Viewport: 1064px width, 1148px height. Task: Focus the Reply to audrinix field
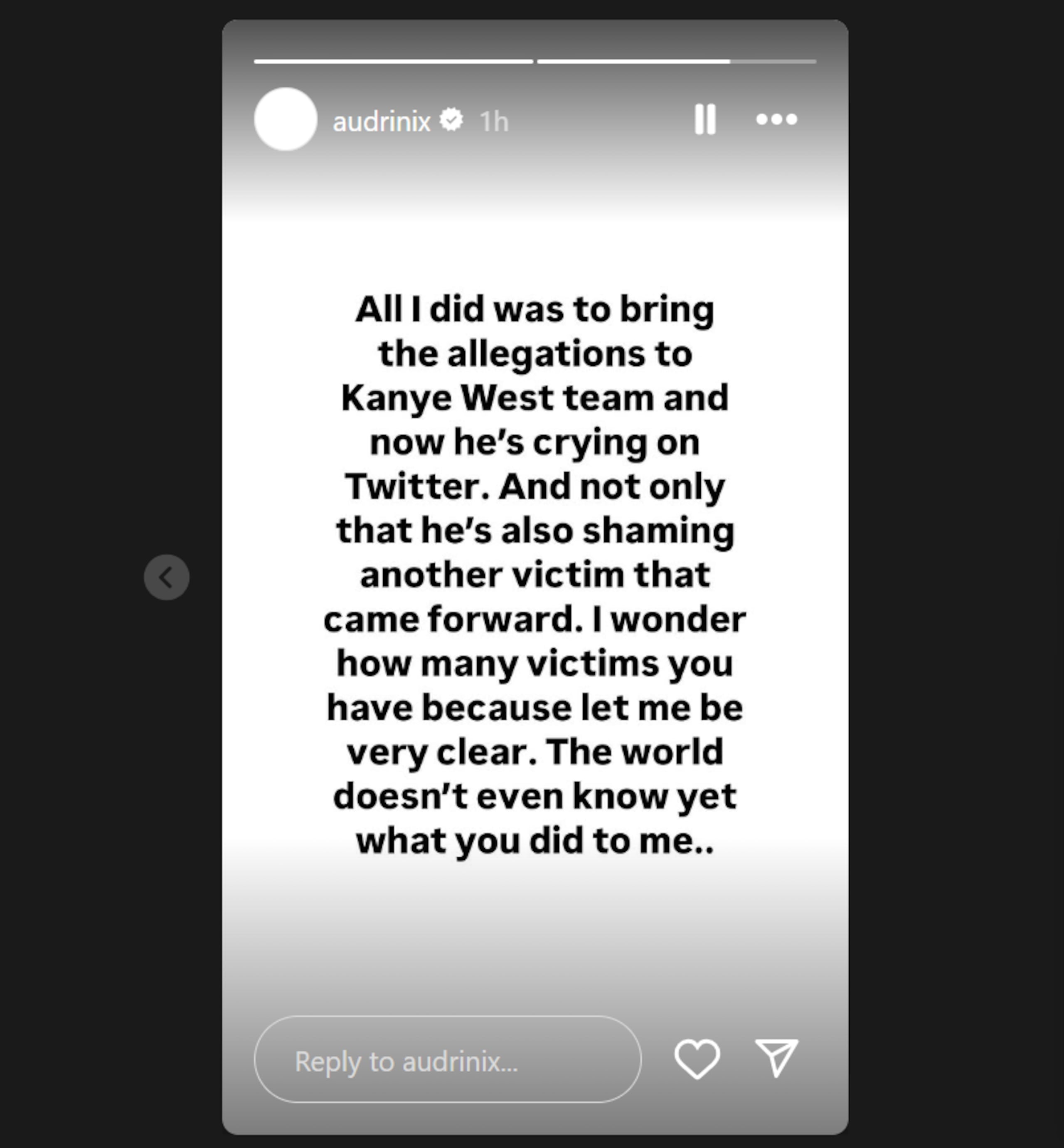point(447,1061)
